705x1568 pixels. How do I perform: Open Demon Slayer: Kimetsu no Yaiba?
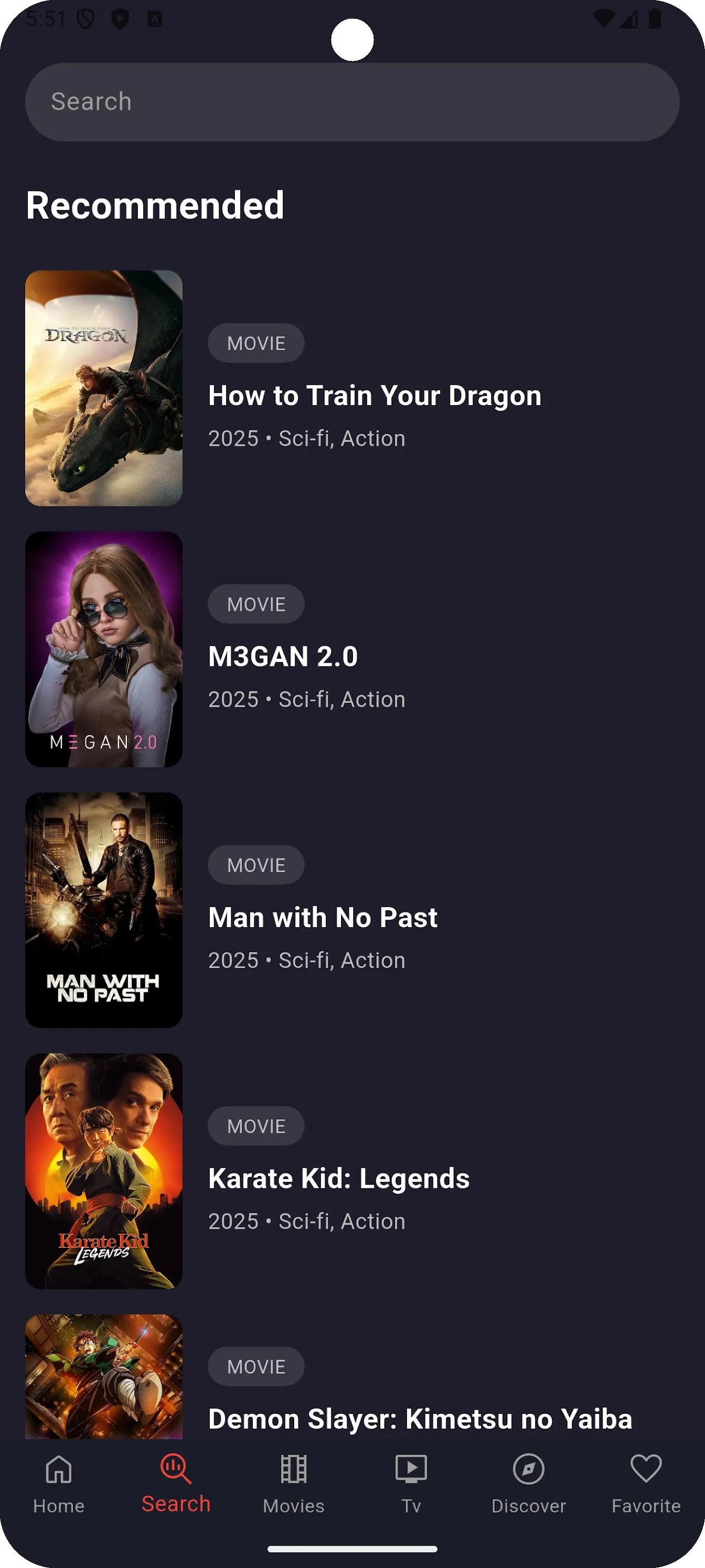(x=420, y=1418)
